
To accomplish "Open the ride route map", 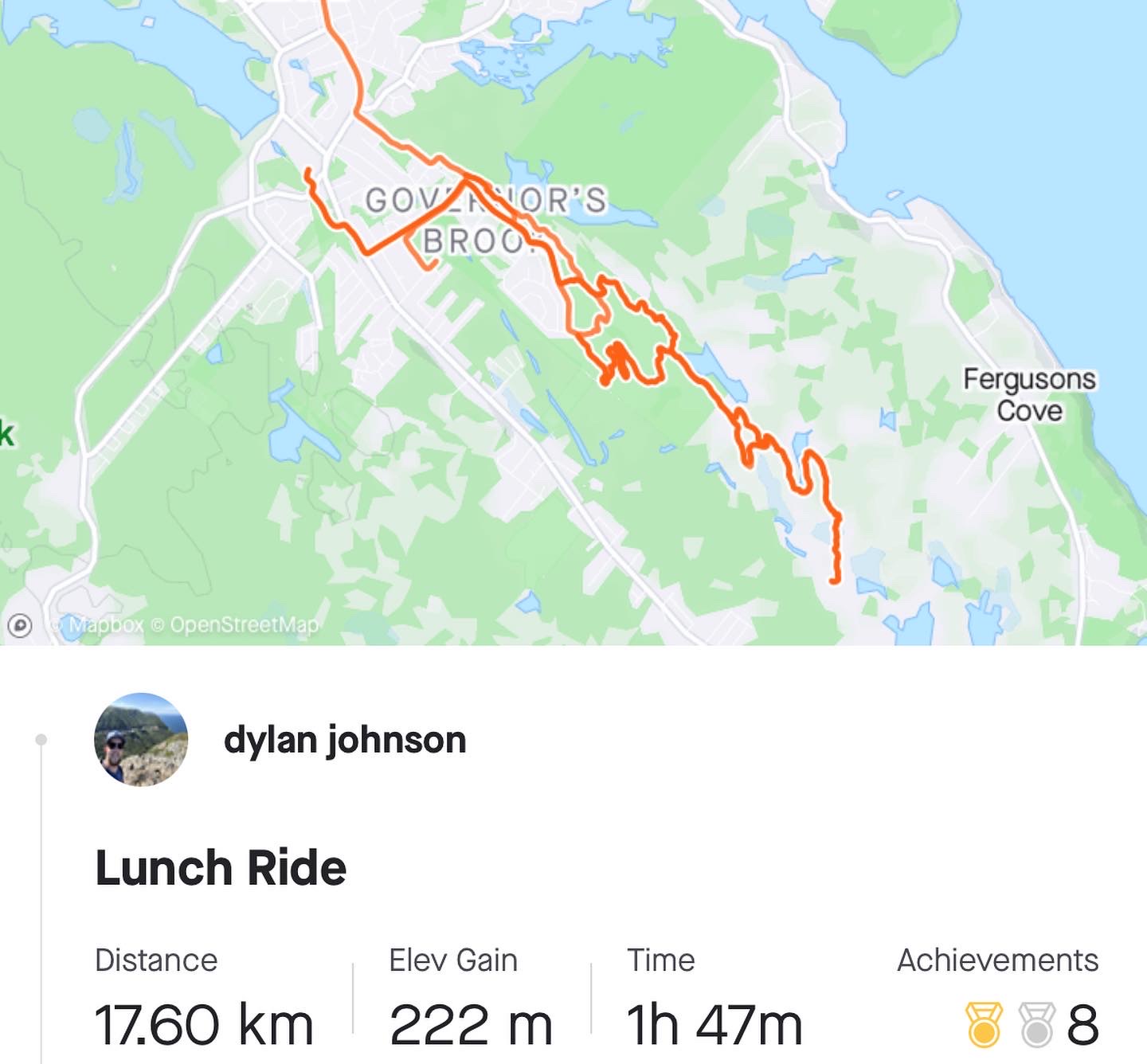I will pyautogui.click(x=573, y=319).
